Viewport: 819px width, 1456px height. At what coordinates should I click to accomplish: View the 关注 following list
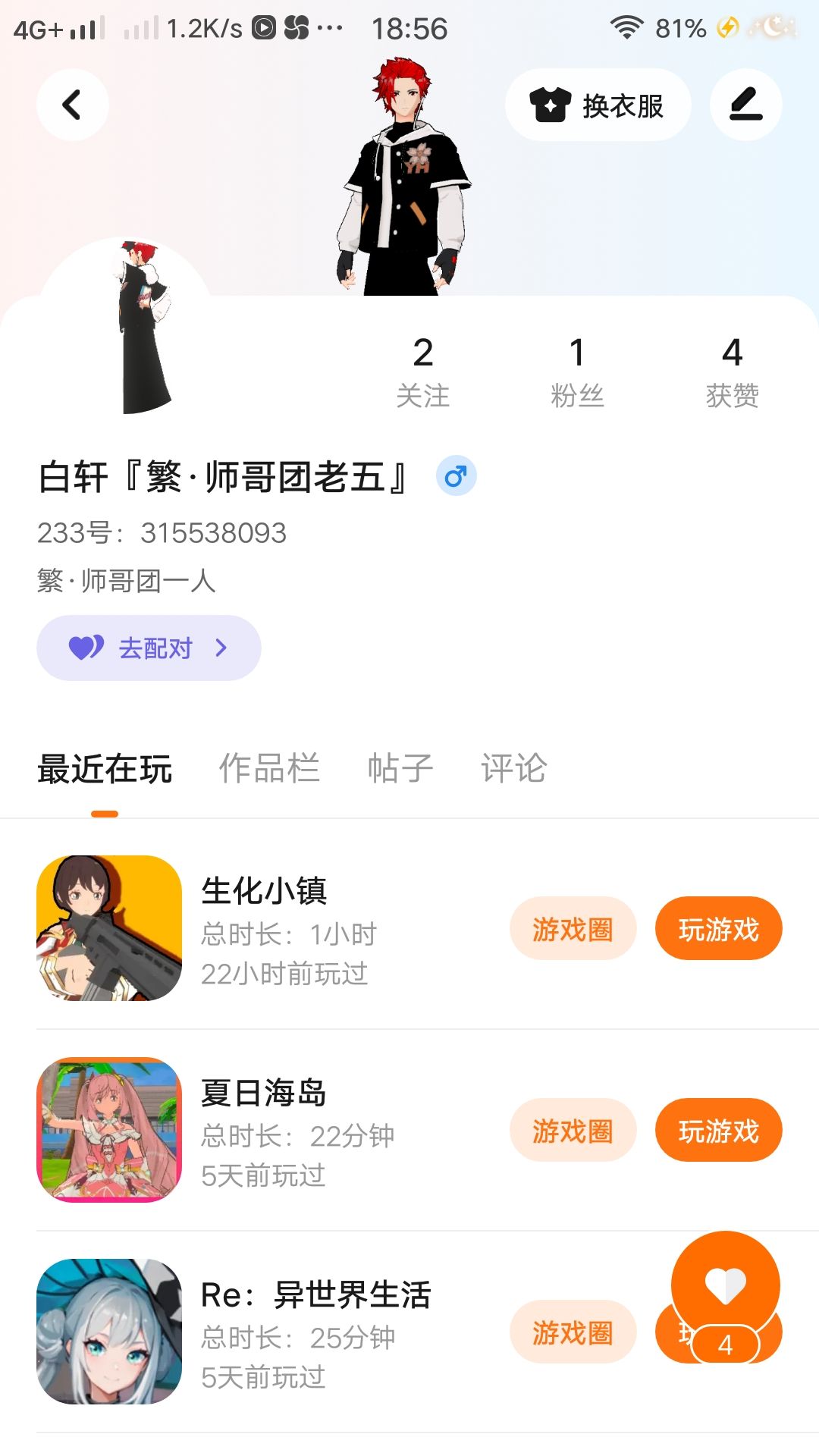[423, 372]
